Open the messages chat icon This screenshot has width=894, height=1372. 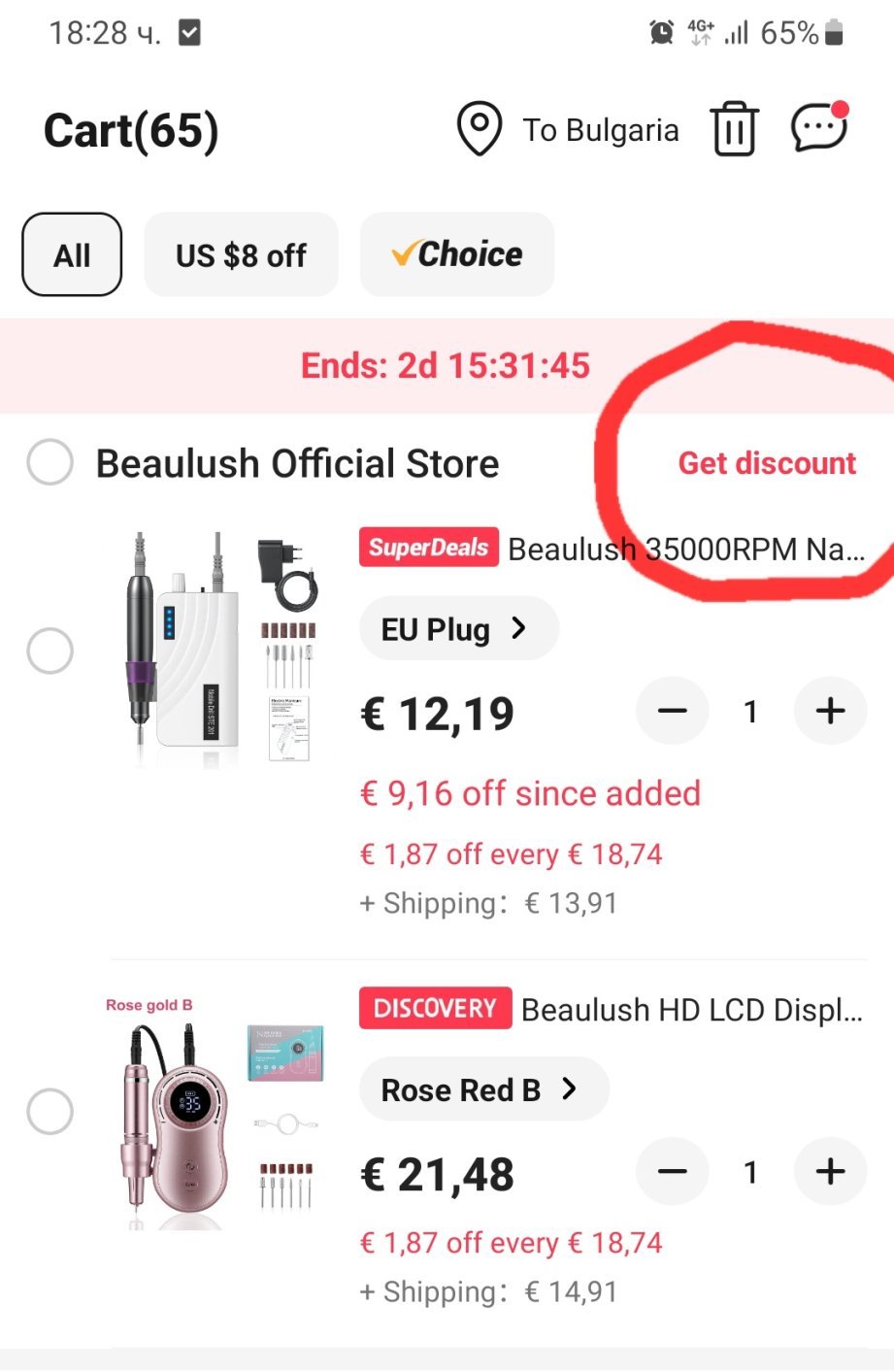click(x=817, y=129)
